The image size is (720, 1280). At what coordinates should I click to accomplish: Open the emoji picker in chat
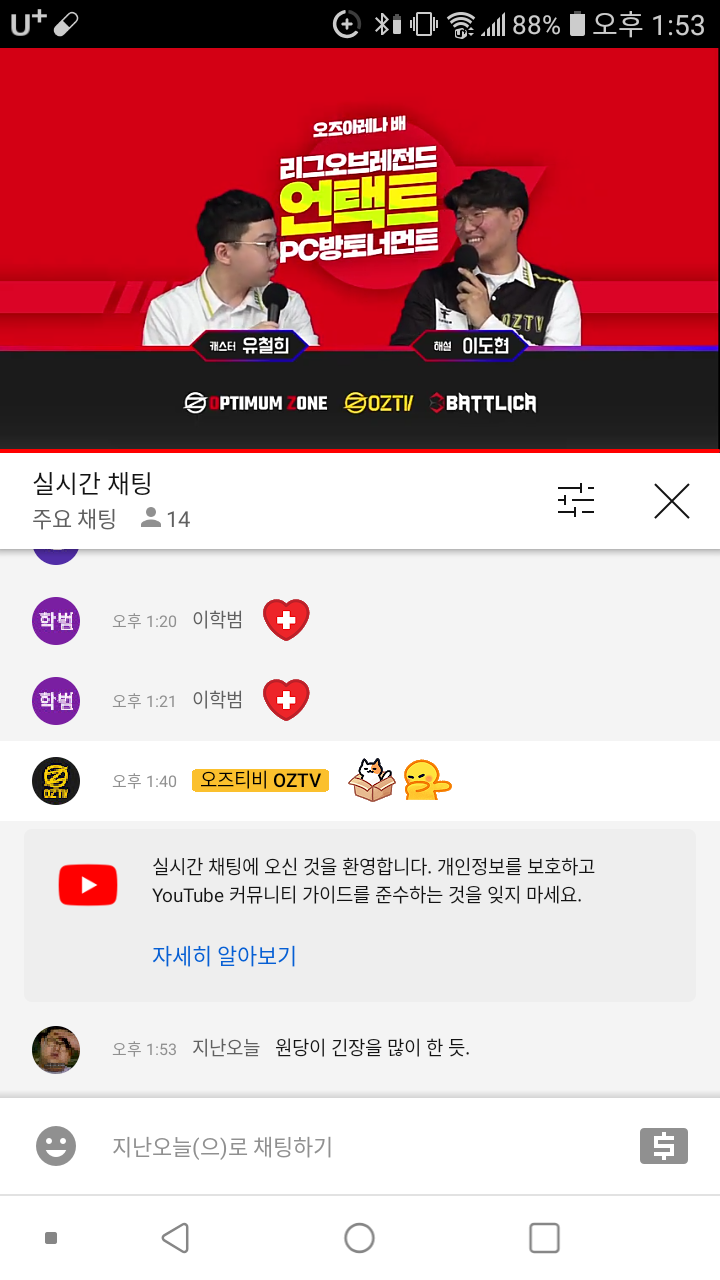coord(56,1146)
